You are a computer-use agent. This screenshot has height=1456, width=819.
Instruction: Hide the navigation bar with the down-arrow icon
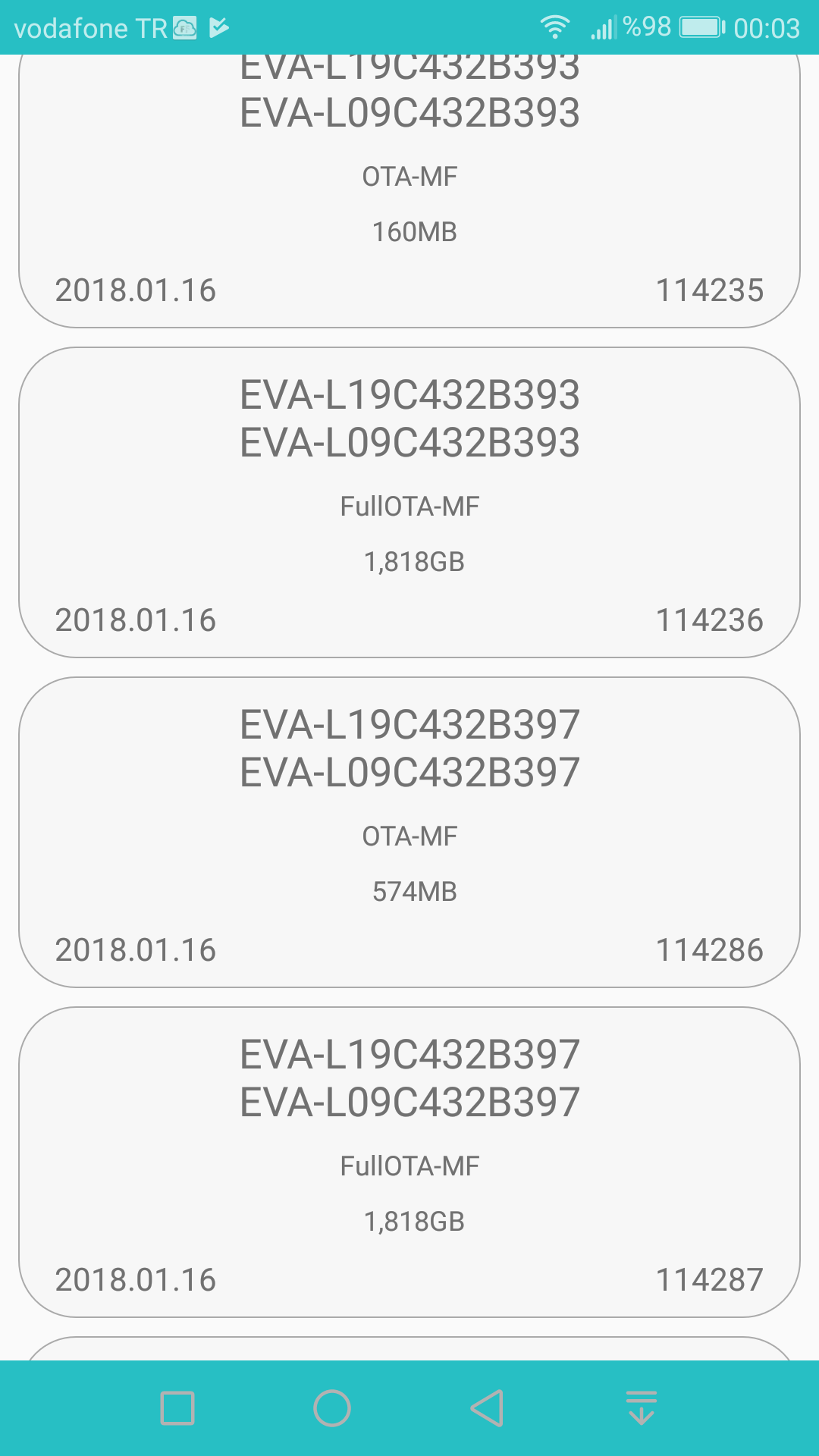[x=642, y=1408]
